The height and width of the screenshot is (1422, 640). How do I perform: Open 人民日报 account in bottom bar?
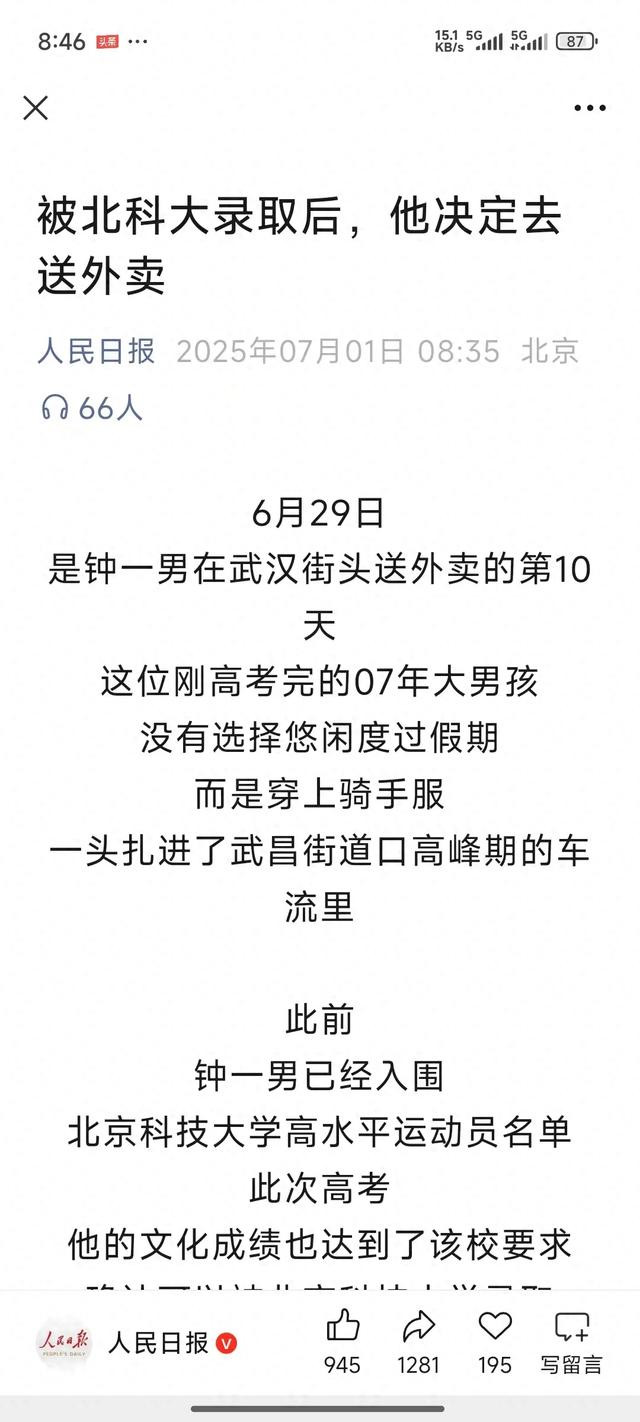pyautogui.click(x=138, y=1343)
